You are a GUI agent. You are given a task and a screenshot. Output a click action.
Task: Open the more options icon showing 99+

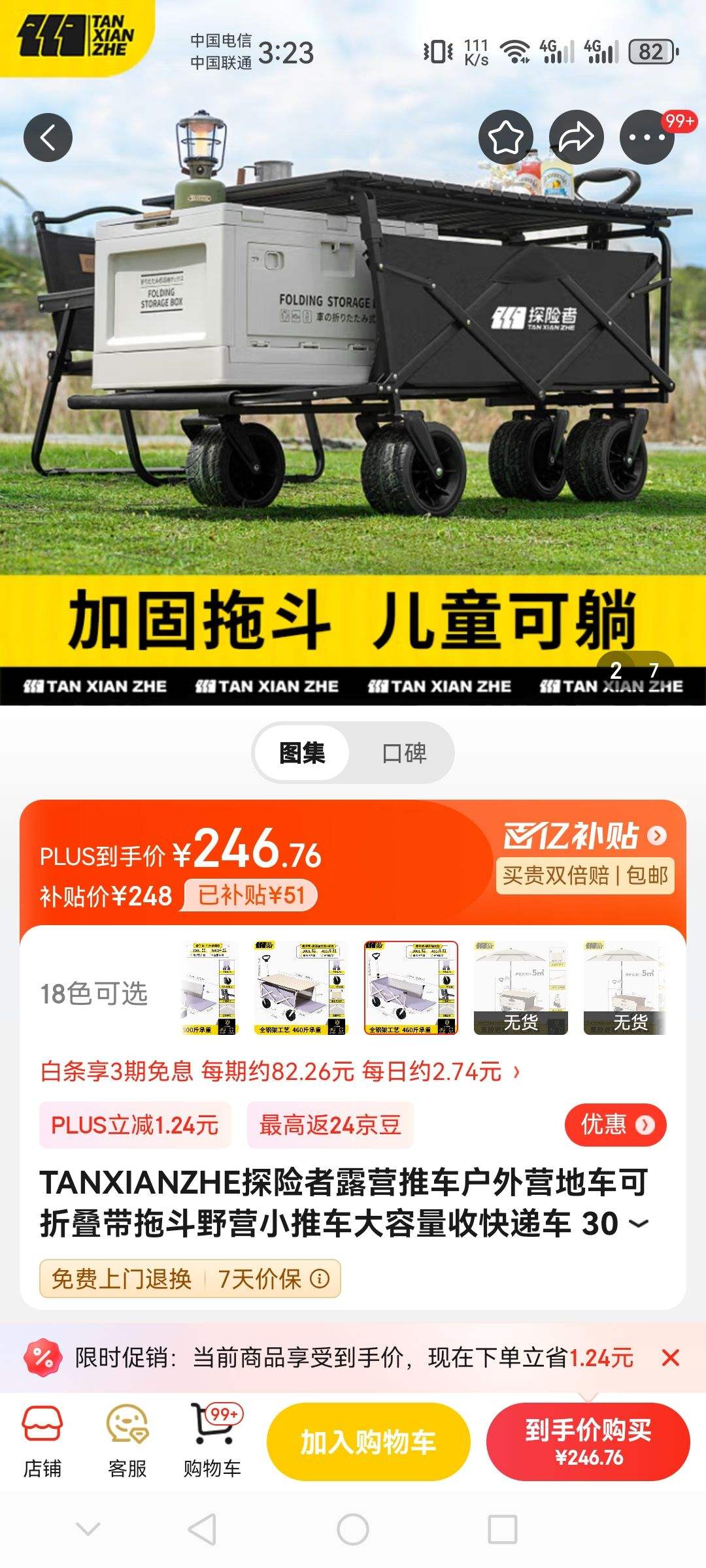tap(645, 137)
